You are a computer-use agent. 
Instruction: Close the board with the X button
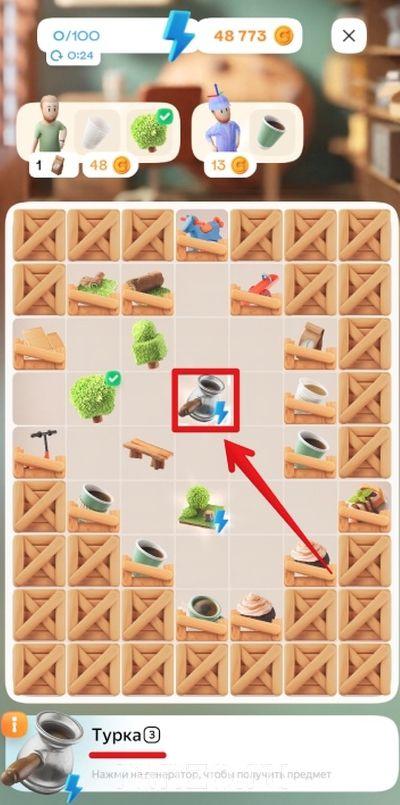[x=349, y=35]
